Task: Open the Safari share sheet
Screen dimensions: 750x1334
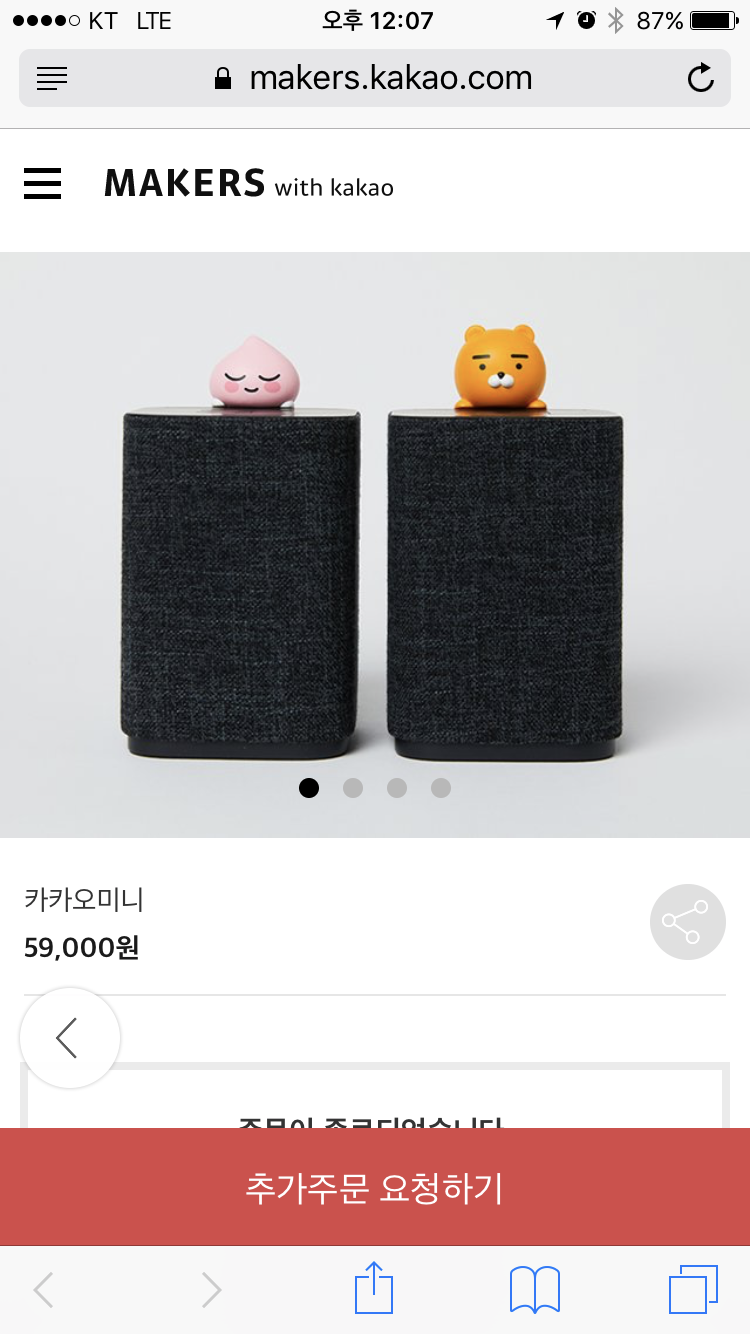Action: pyautogui.click(x=374, y=1289)
